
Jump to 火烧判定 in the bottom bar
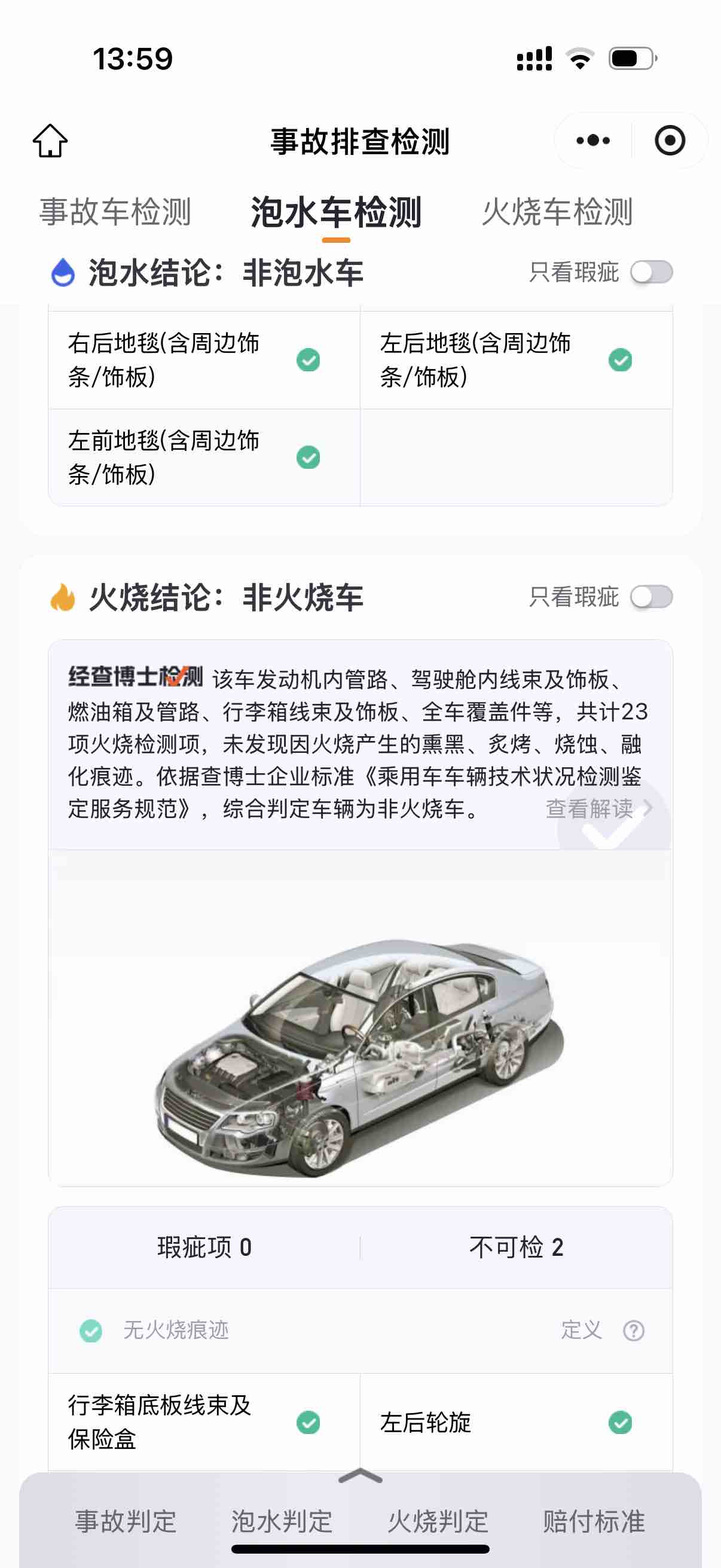click(x=438, y=1521)
